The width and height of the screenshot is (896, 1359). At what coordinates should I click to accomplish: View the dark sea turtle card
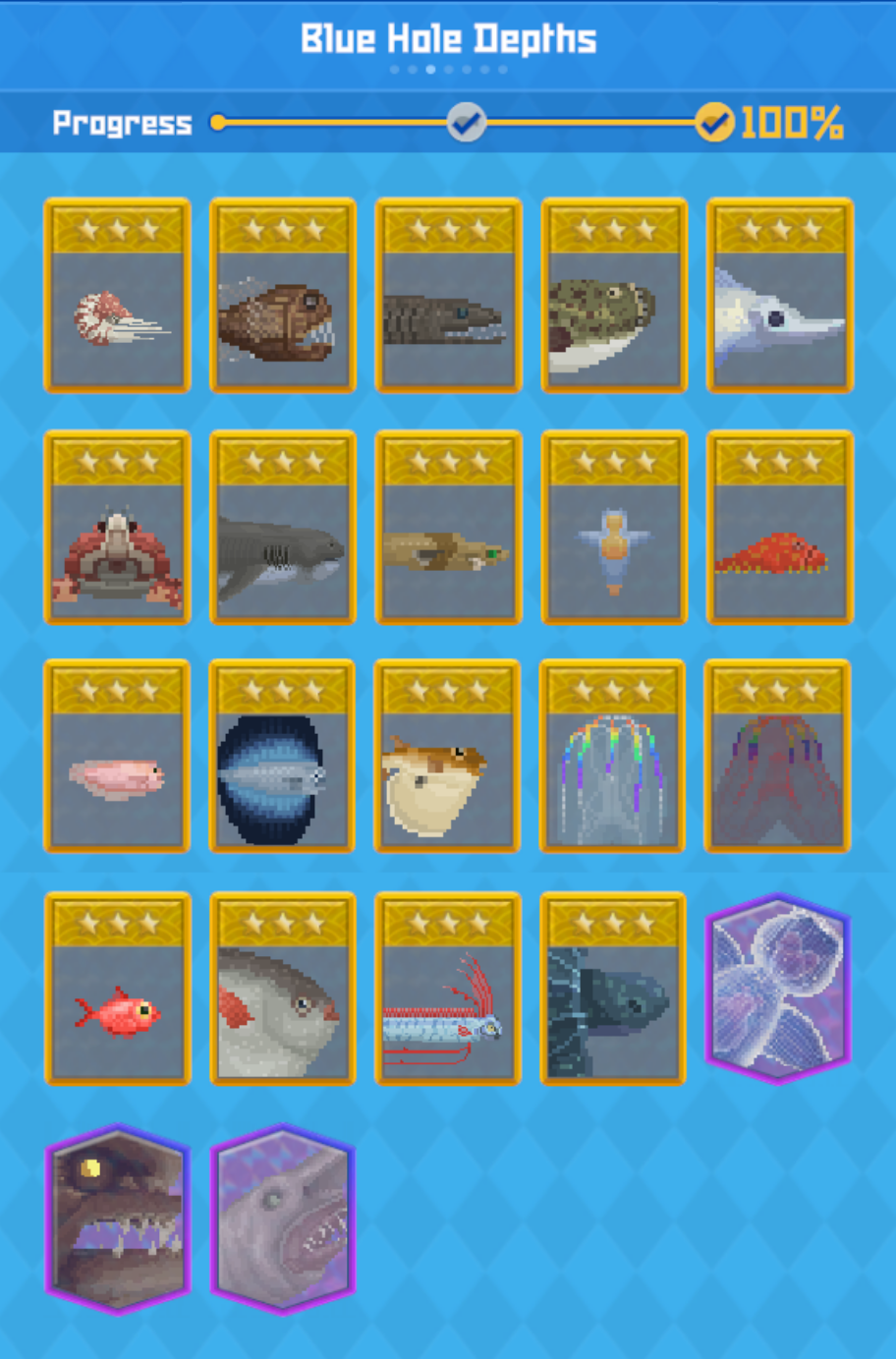click(614, 990)
